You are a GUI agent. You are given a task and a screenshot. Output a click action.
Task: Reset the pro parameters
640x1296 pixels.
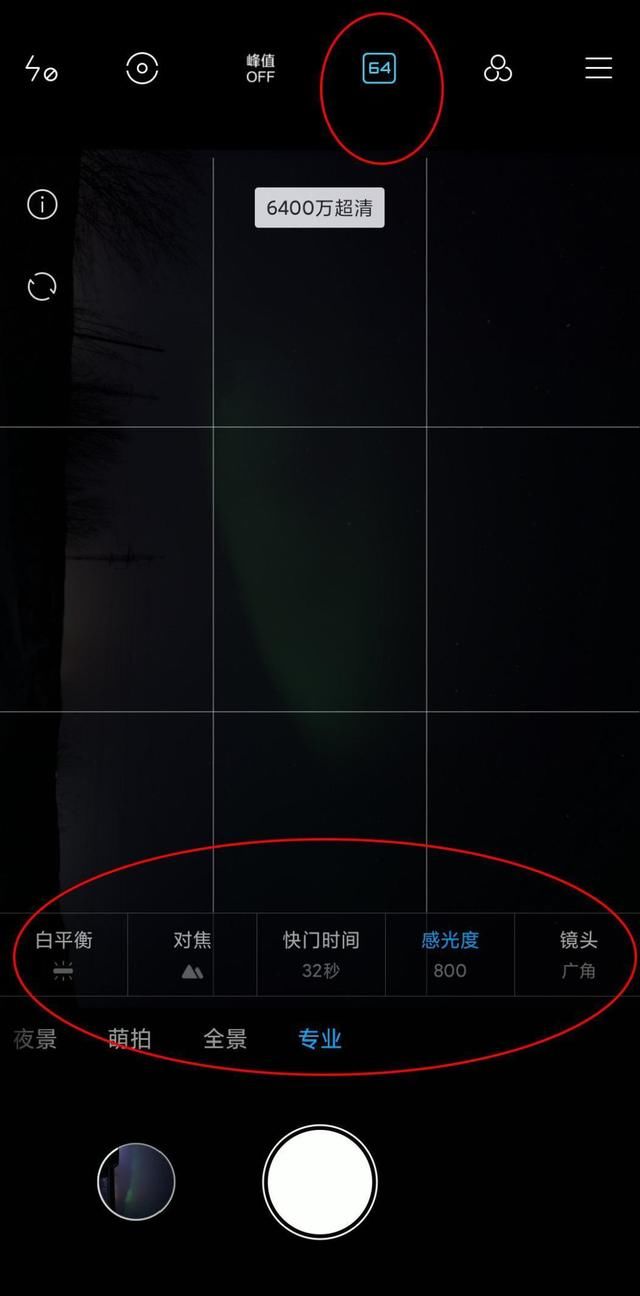point(42,287)
